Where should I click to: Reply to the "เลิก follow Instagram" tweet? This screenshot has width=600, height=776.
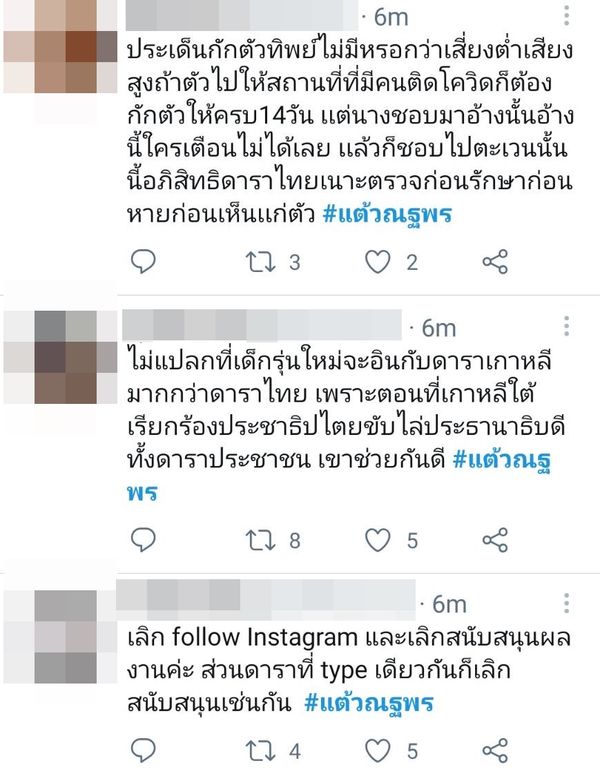pyautogui.click(x=145, y=751)
